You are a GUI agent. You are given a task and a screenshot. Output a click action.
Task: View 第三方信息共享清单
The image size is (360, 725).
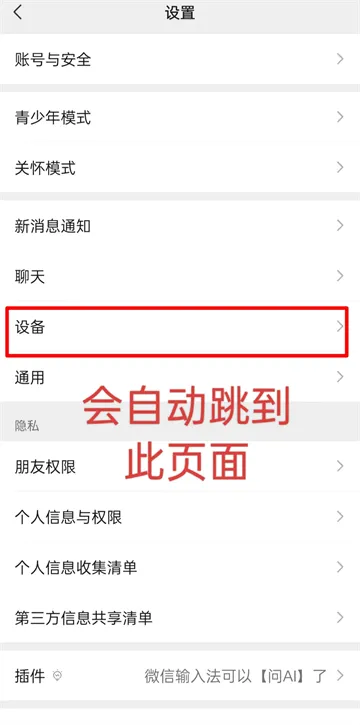[180, 618]
